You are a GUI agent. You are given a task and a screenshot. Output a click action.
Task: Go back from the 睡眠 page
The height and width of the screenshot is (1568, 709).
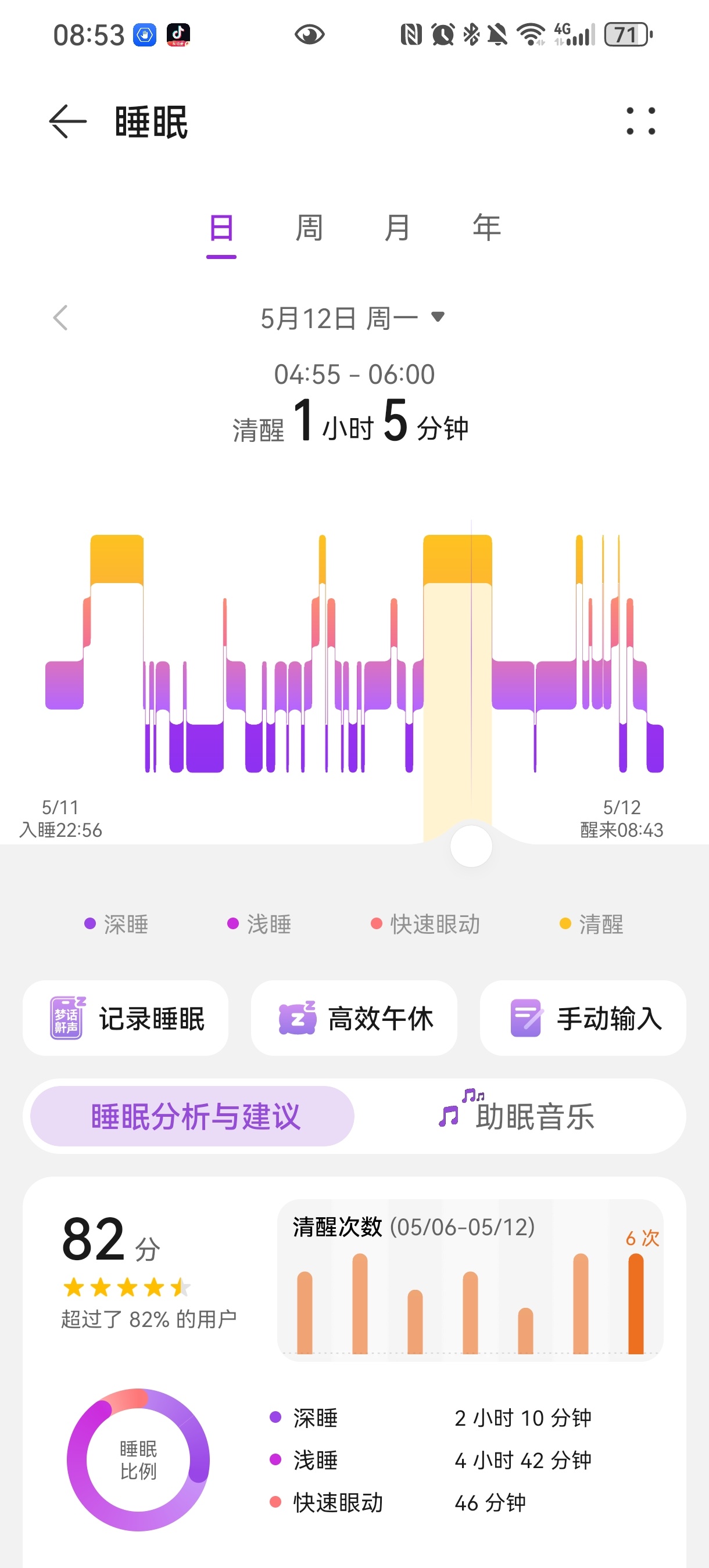click(x=67, y=121)
